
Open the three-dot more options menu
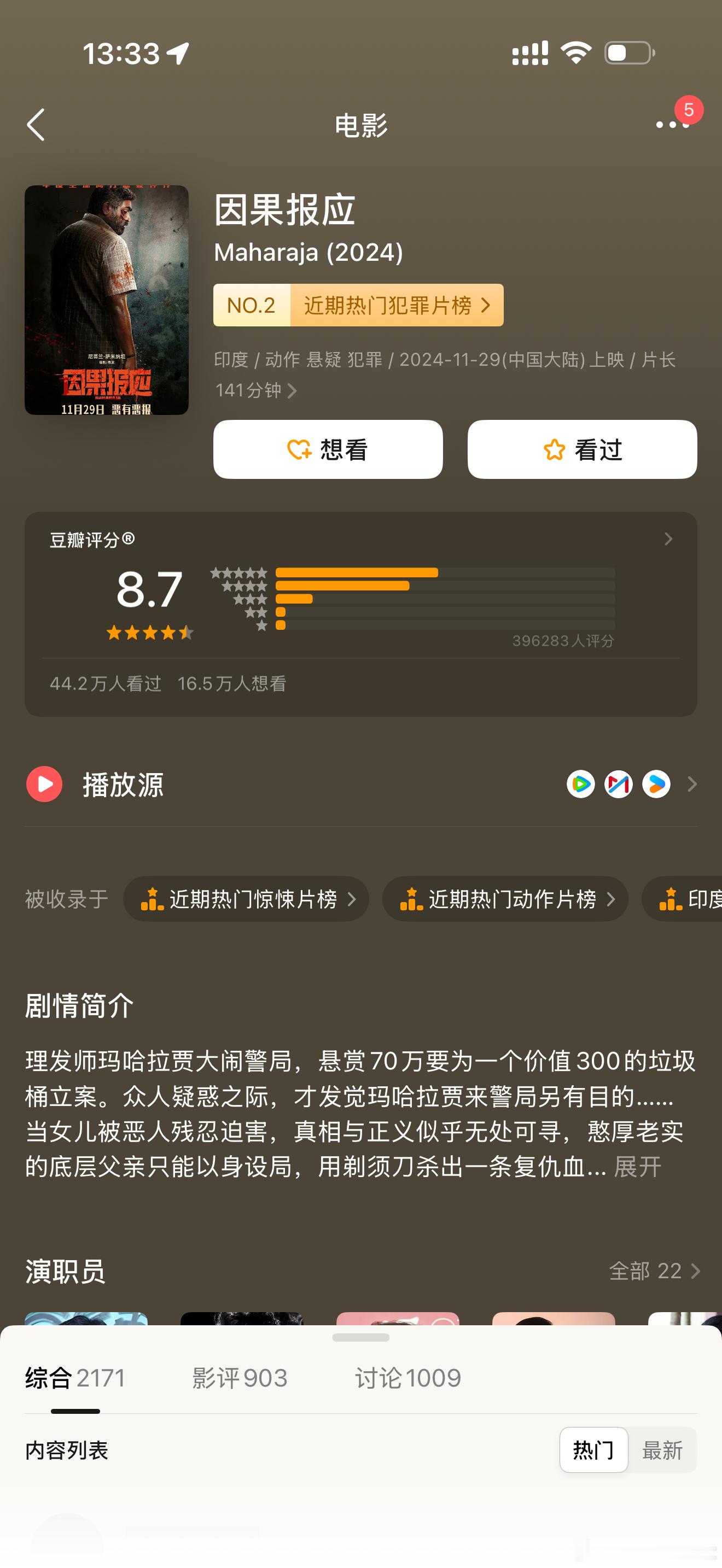point(673,124)
